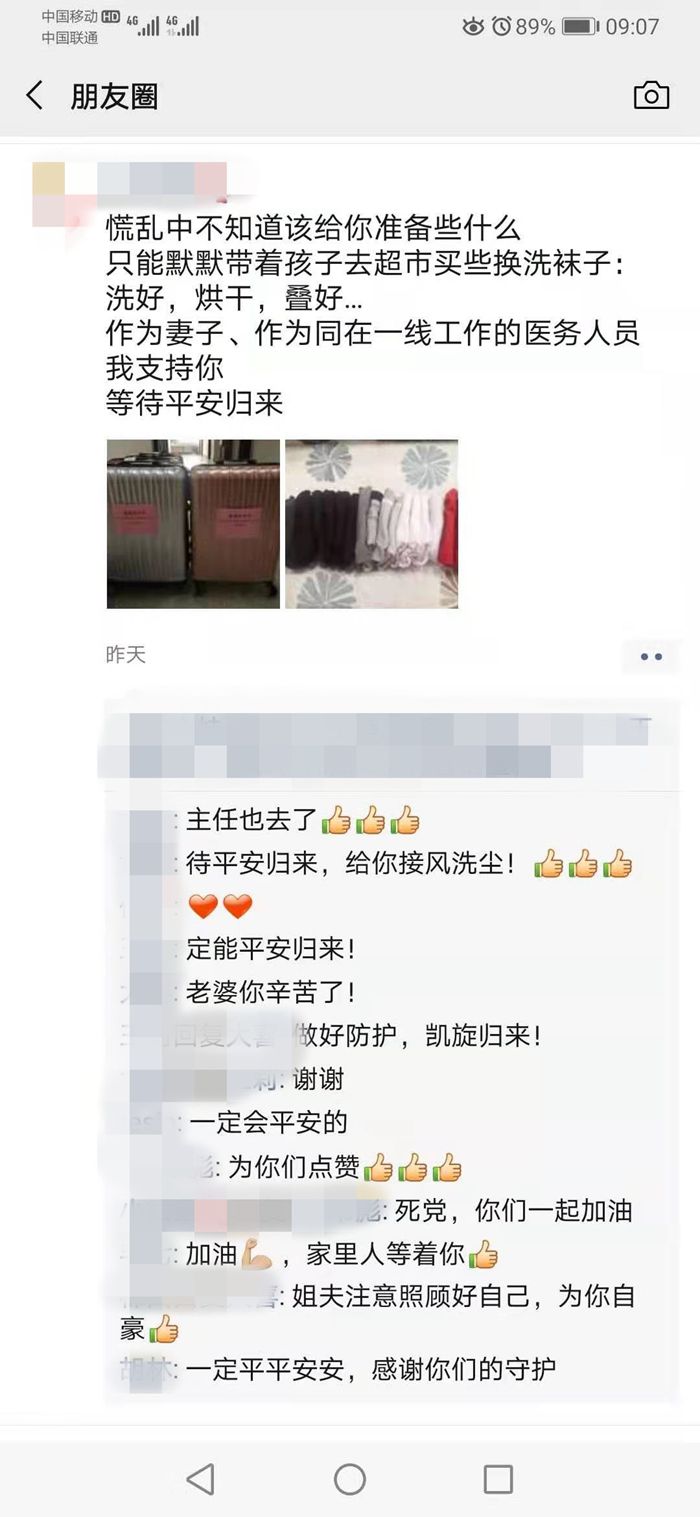Open the like and comment options button
This screenshot has width=700, height=1517.
coord(651,657)
